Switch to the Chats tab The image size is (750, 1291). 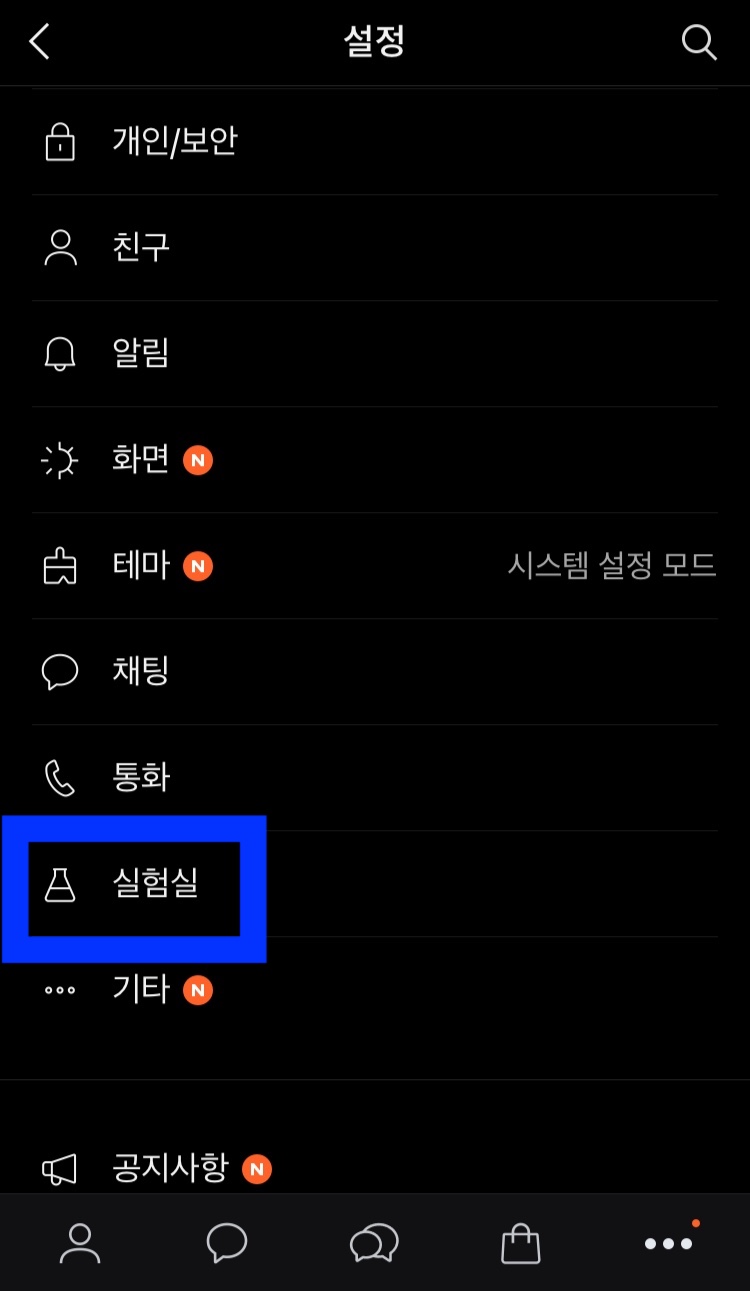click(226, 1243)
